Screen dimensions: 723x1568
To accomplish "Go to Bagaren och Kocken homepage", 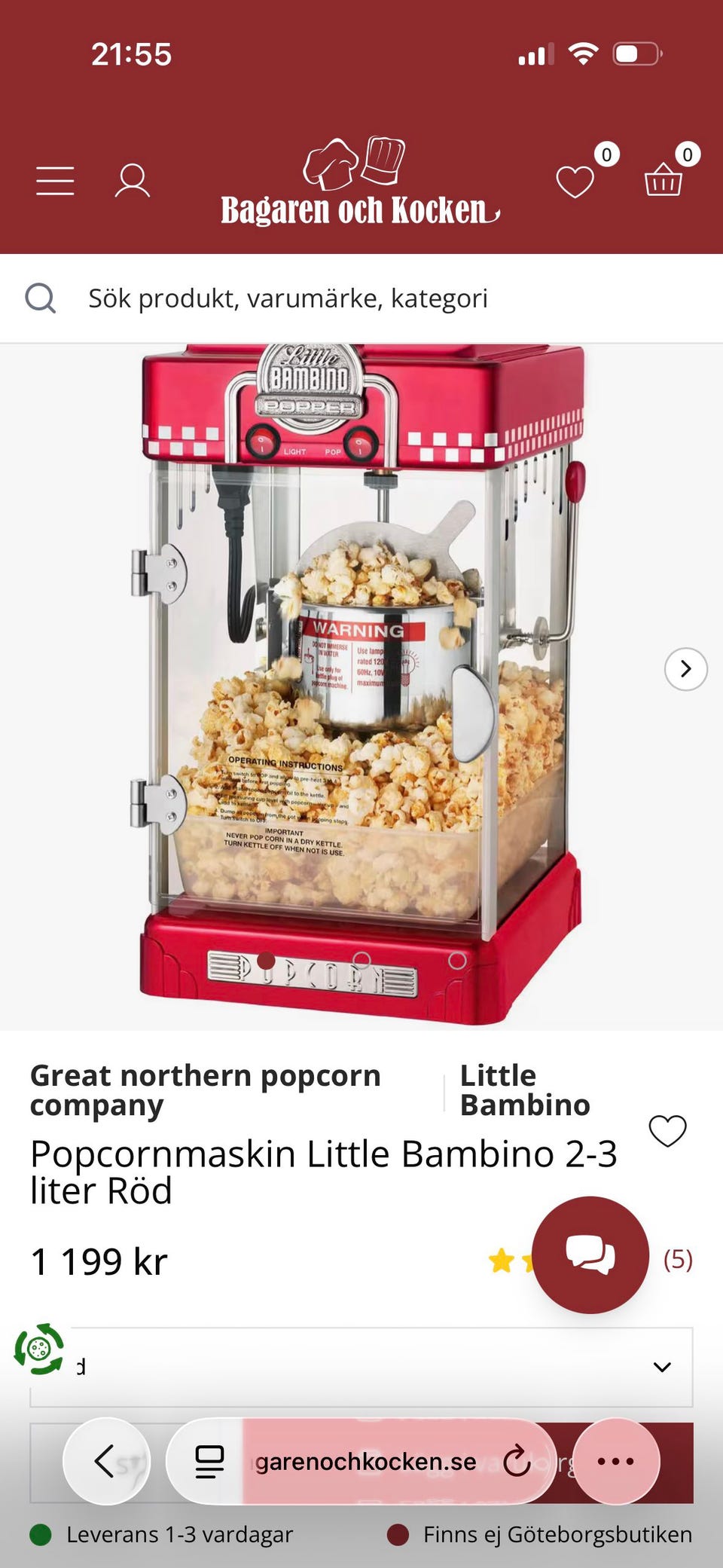I will tap(360, 182).
